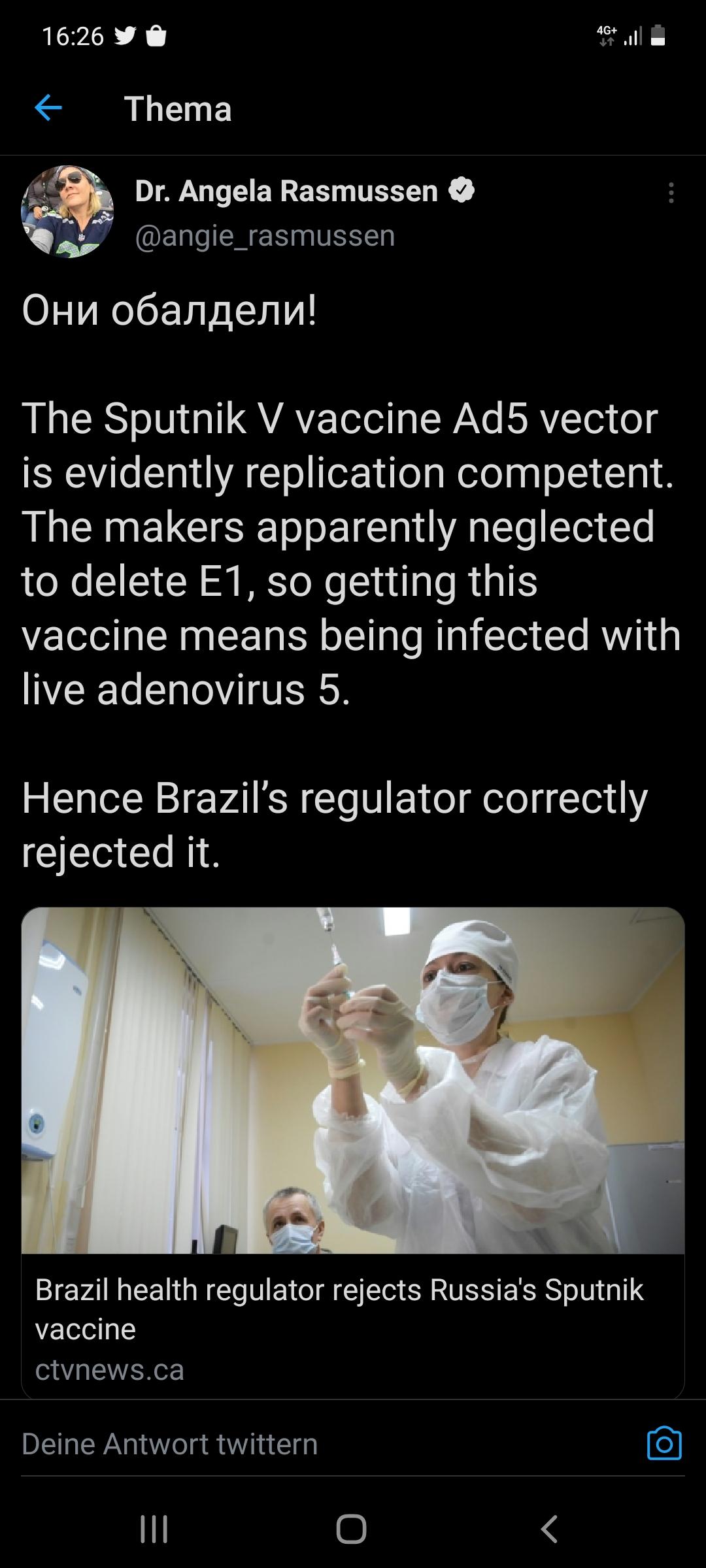Open the ctvnews.ca Sputnik vaccine article card

pos(353,1151)
